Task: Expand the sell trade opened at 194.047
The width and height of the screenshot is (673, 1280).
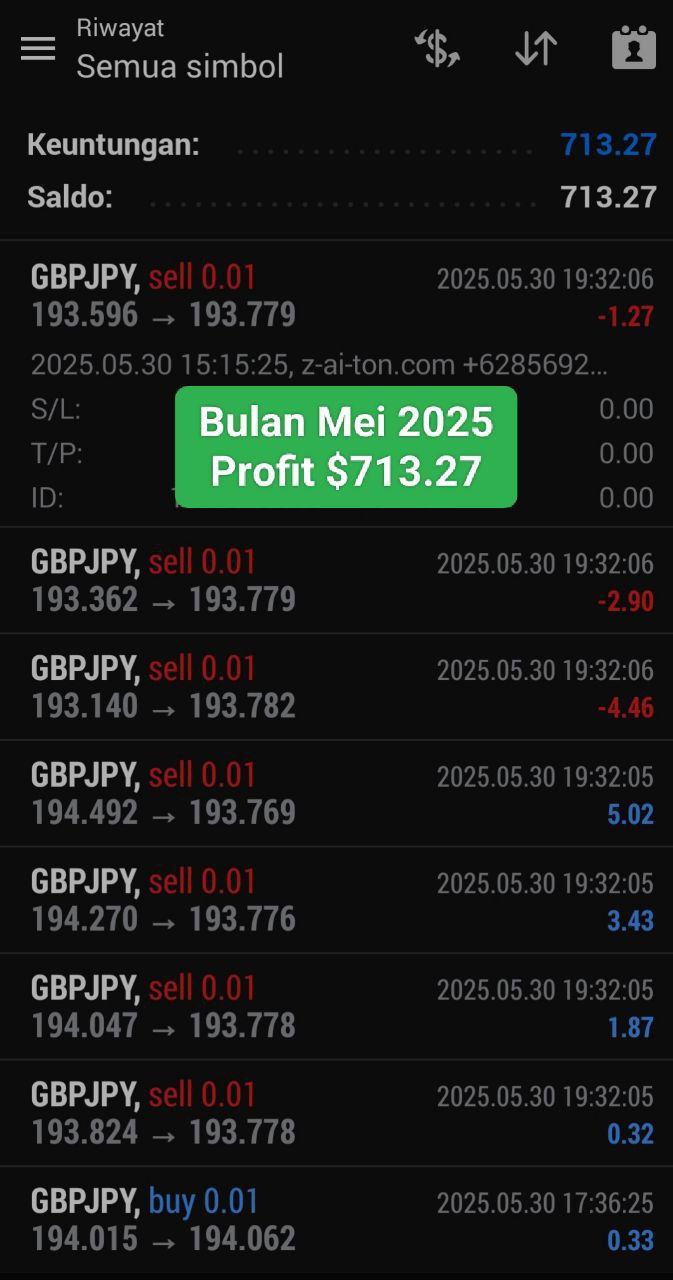Action: click(x=336, y=1007)
